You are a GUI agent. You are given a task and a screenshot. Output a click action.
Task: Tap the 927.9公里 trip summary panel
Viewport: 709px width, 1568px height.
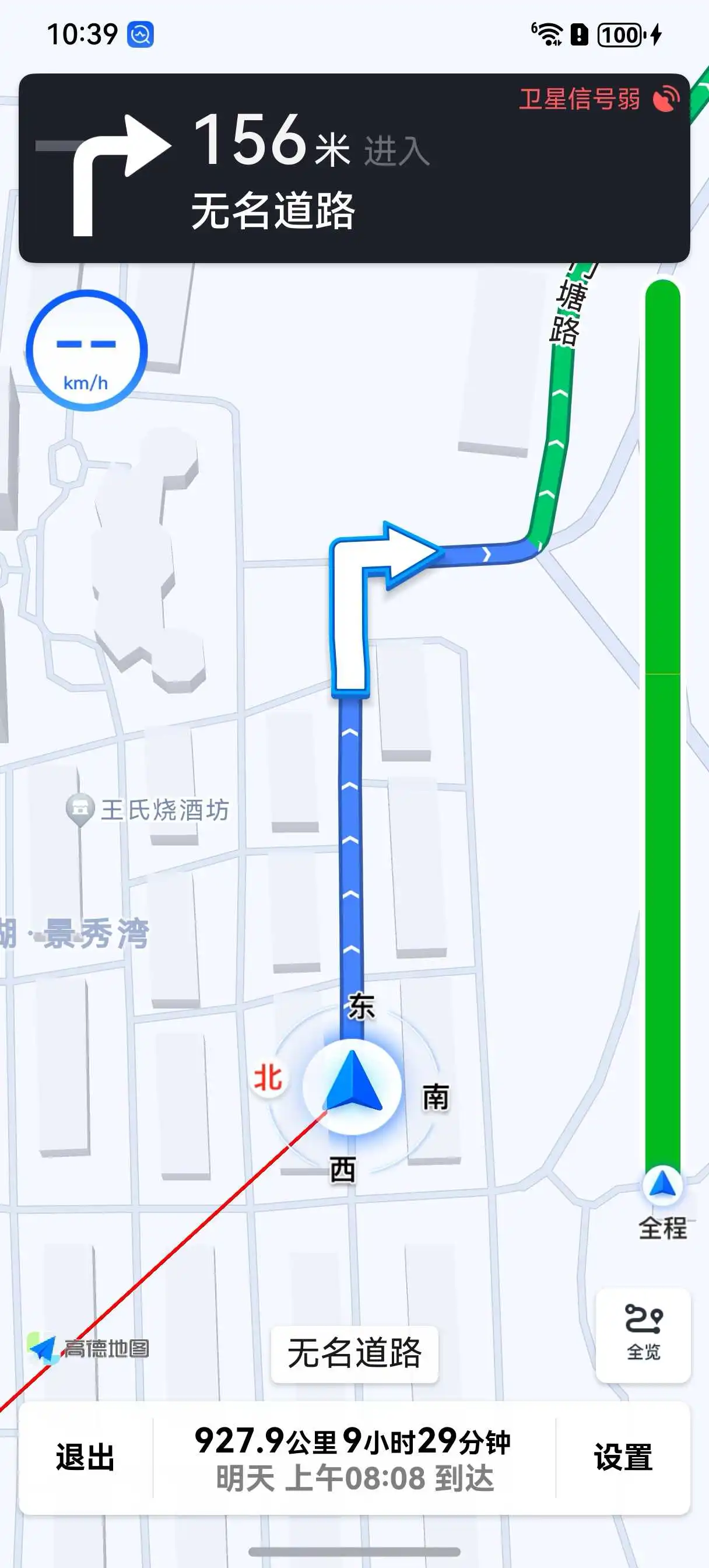click(x=353, y=1457)
